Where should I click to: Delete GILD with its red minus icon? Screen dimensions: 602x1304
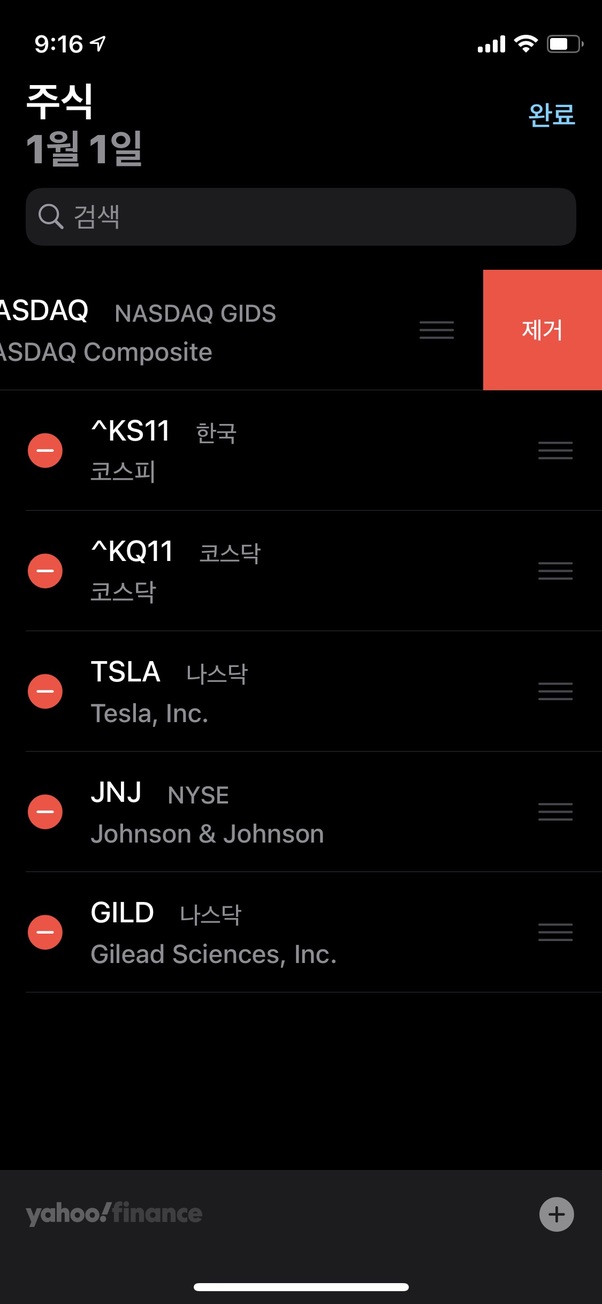[x=45, y=932]
